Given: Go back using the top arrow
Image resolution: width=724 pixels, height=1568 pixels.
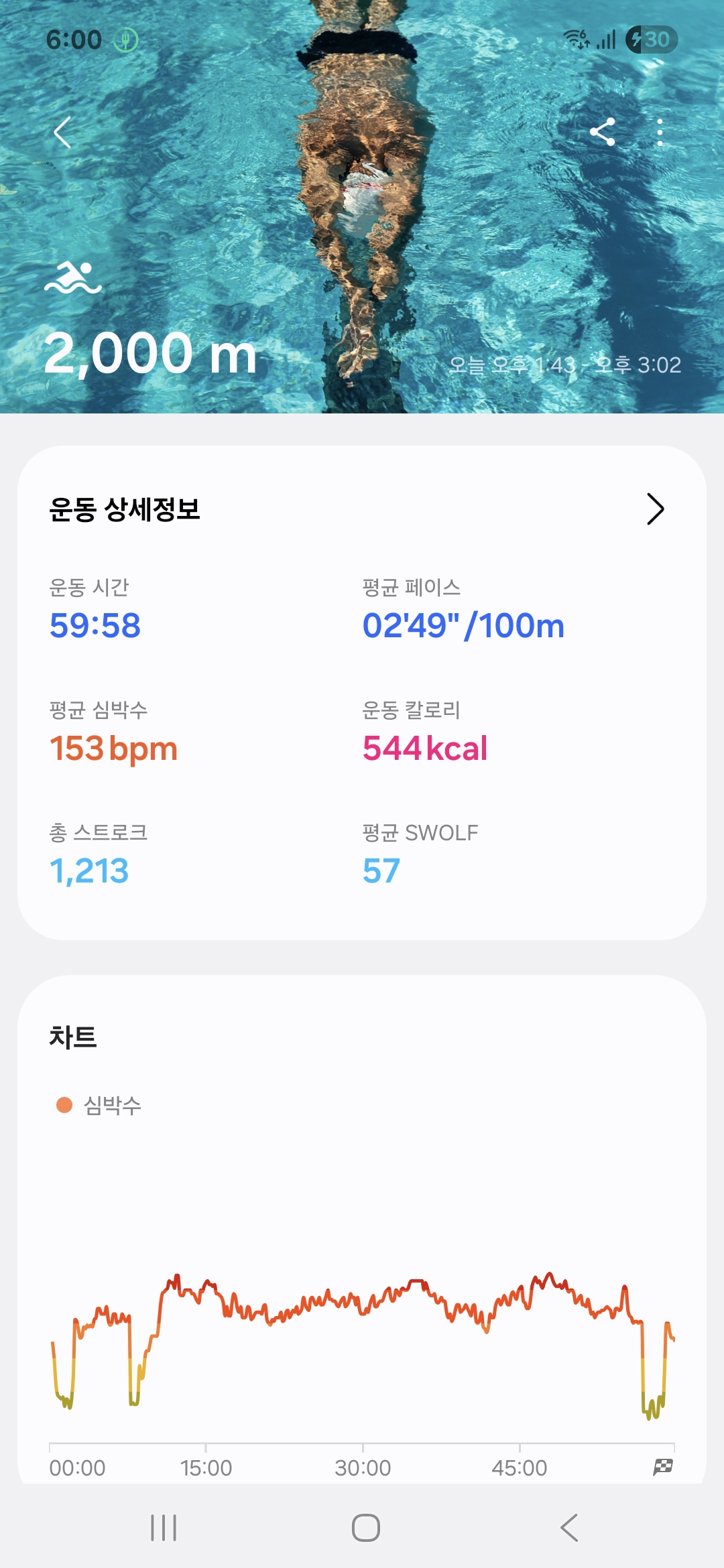Looking at the screenshot, I should click(x=62, y=132).
